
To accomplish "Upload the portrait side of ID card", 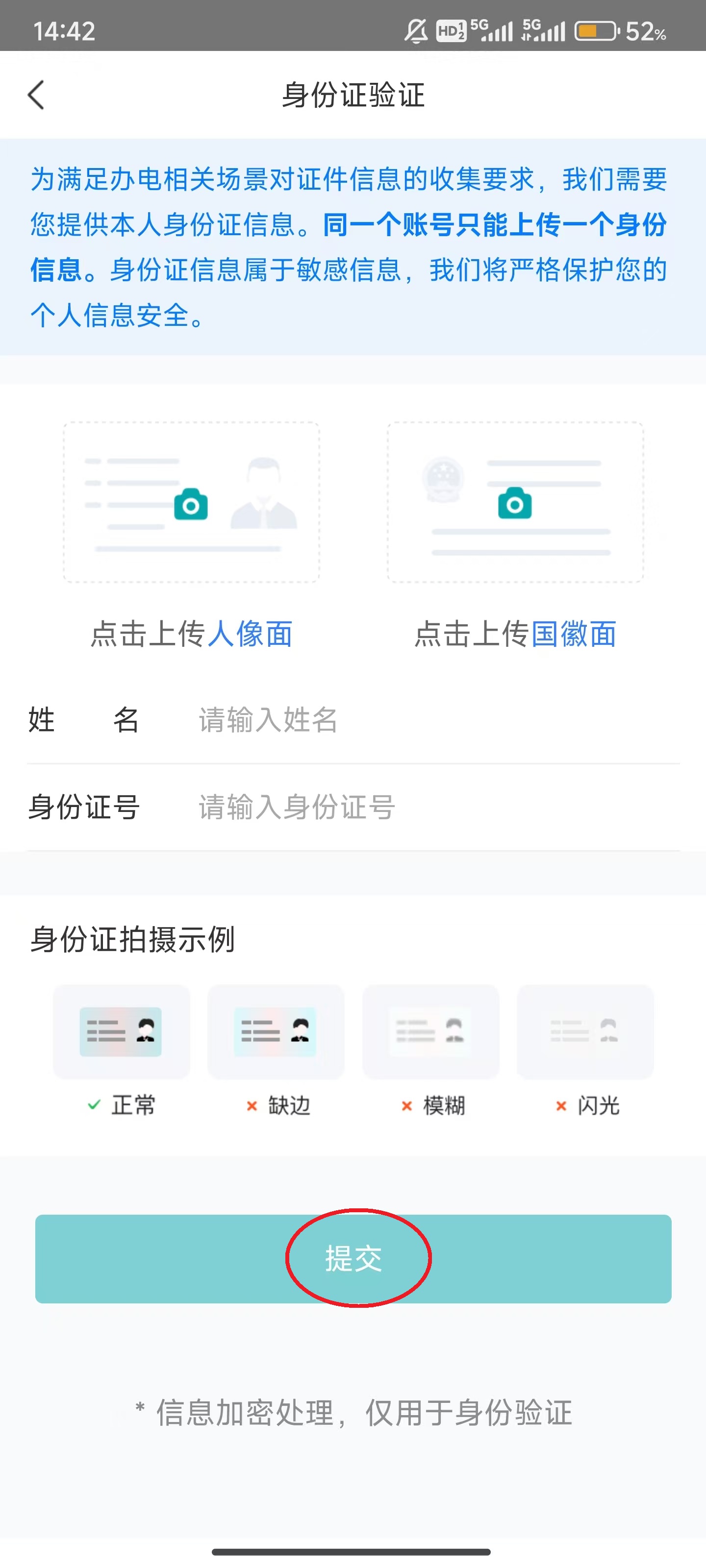I will click(191, 503).
